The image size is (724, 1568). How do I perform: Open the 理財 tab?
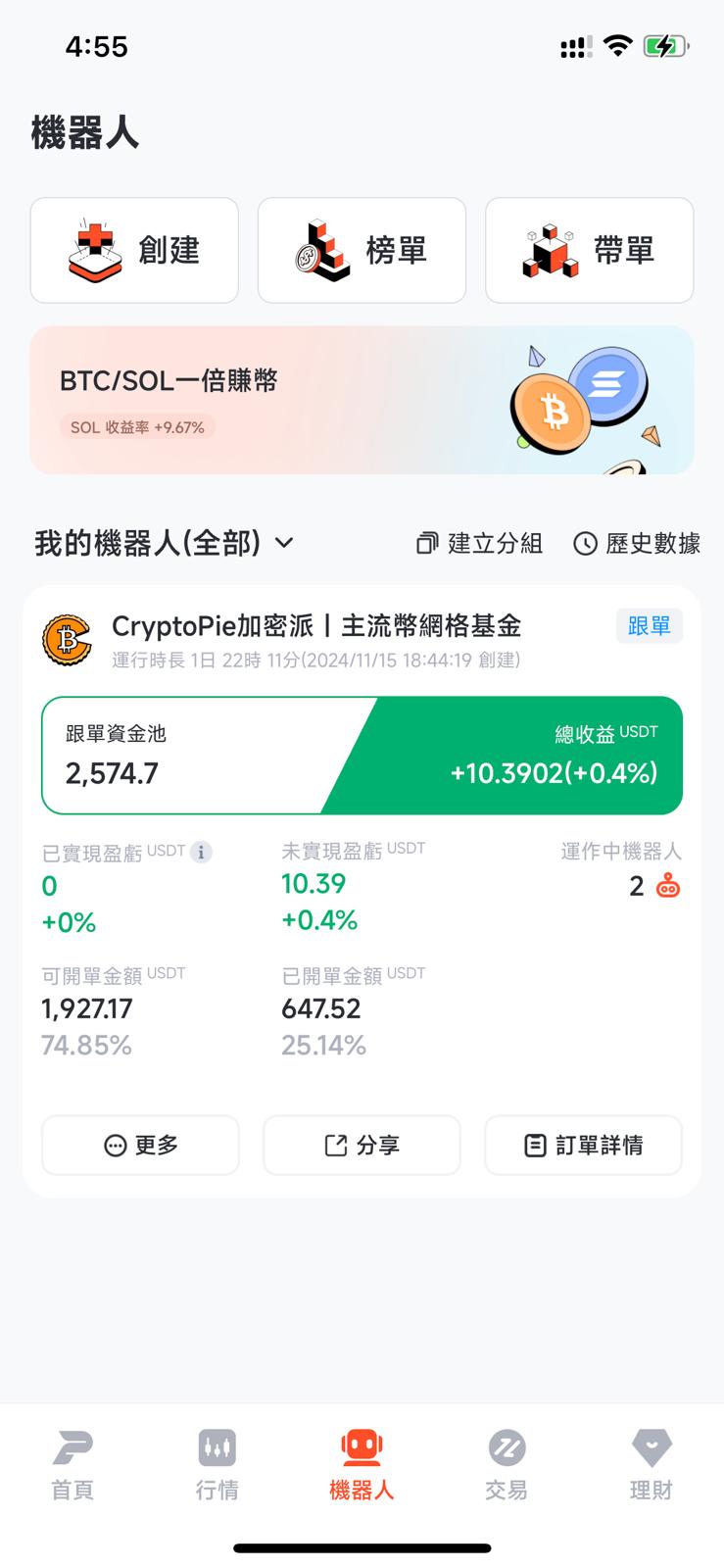[x=651, y=1464]
